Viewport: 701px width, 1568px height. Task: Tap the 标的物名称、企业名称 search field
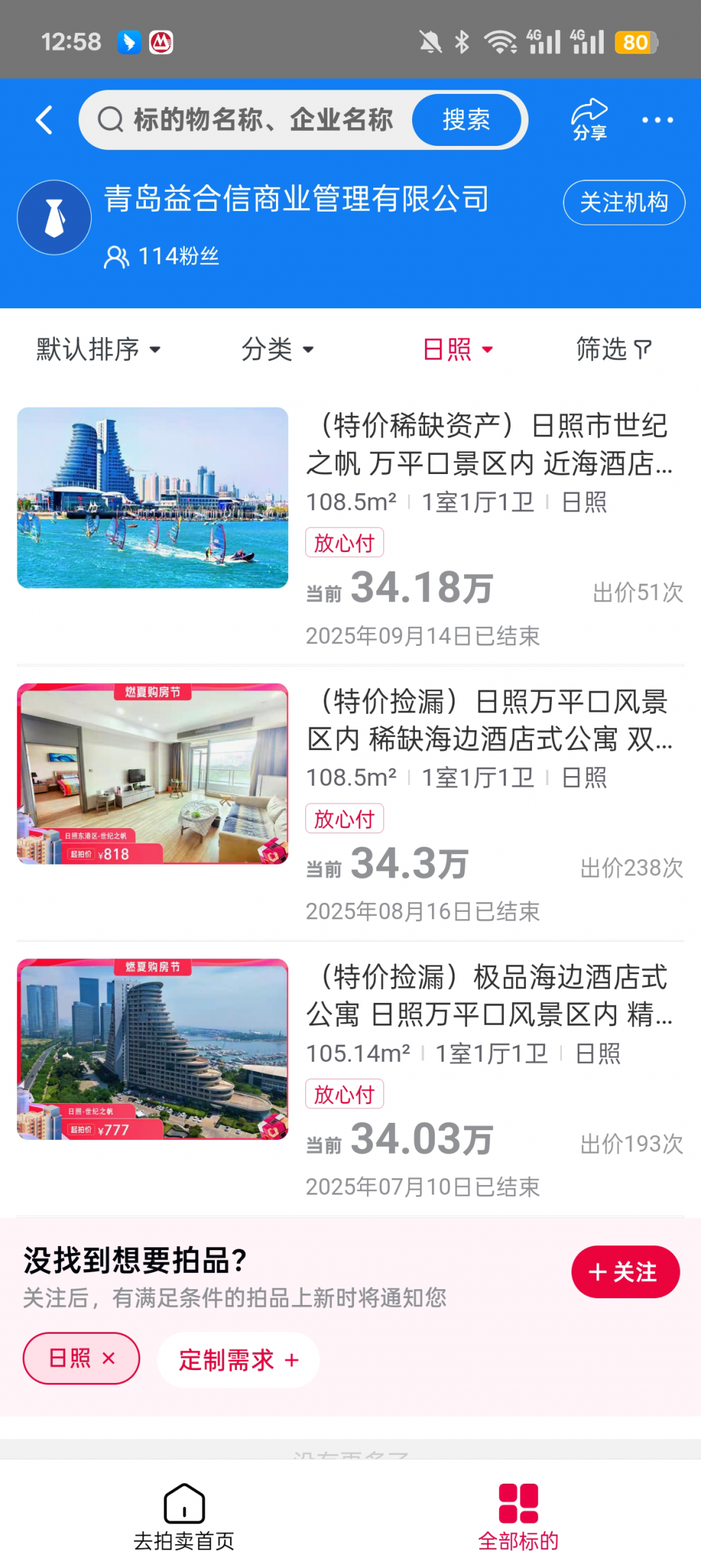coord(260,121)
